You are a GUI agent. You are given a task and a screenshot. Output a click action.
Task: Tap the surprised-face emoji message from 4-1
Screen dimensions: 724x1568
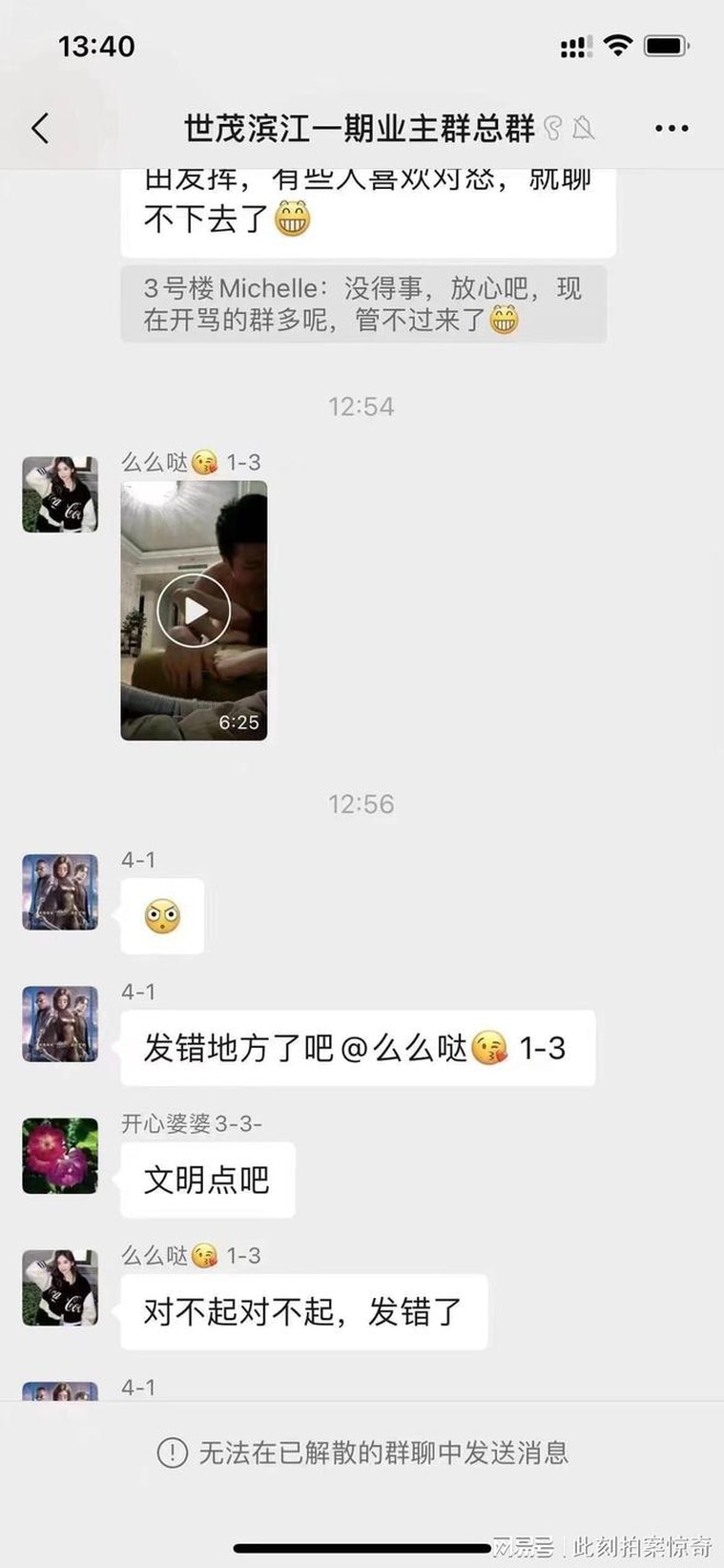(162, 916)
